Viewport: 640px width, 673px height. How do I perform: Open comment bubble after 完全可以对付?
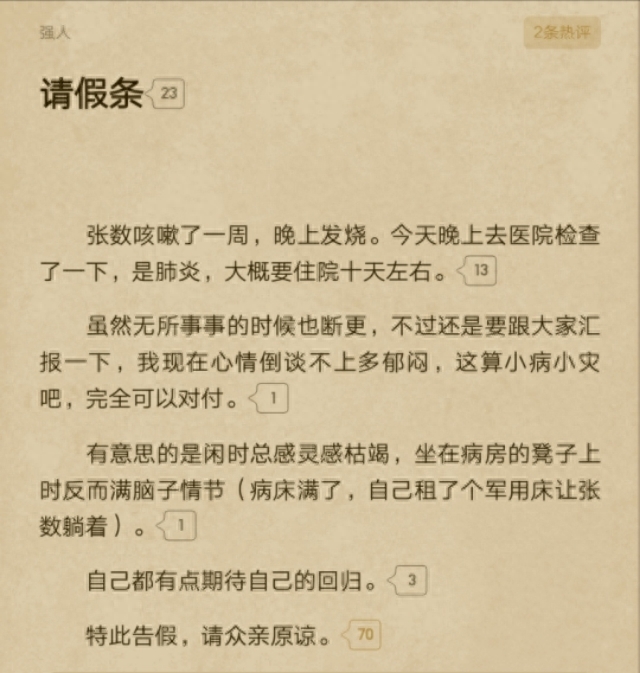pos(269,400)
